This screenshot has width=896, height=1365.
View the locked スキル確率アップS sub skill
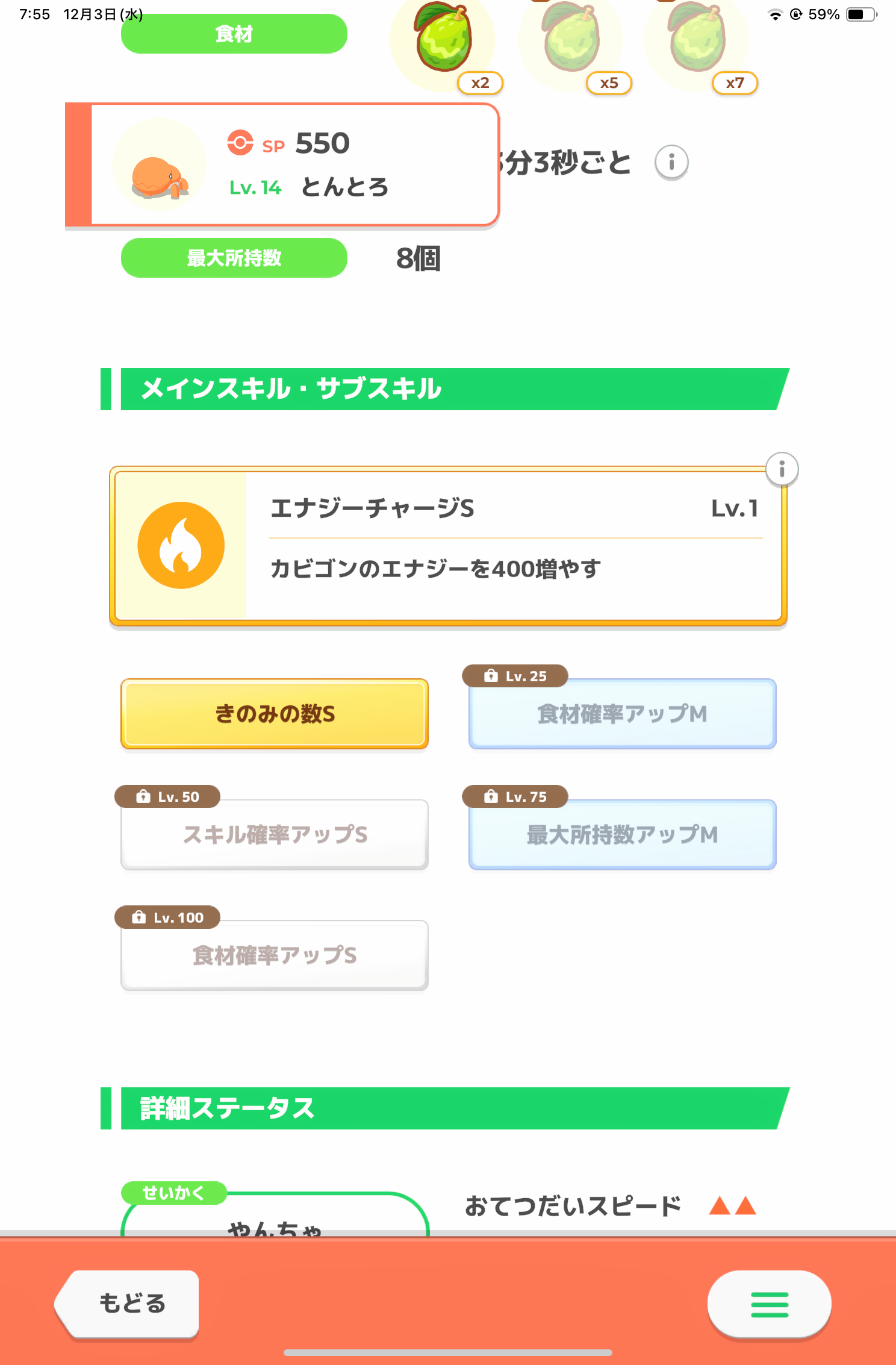coord(275,834)
